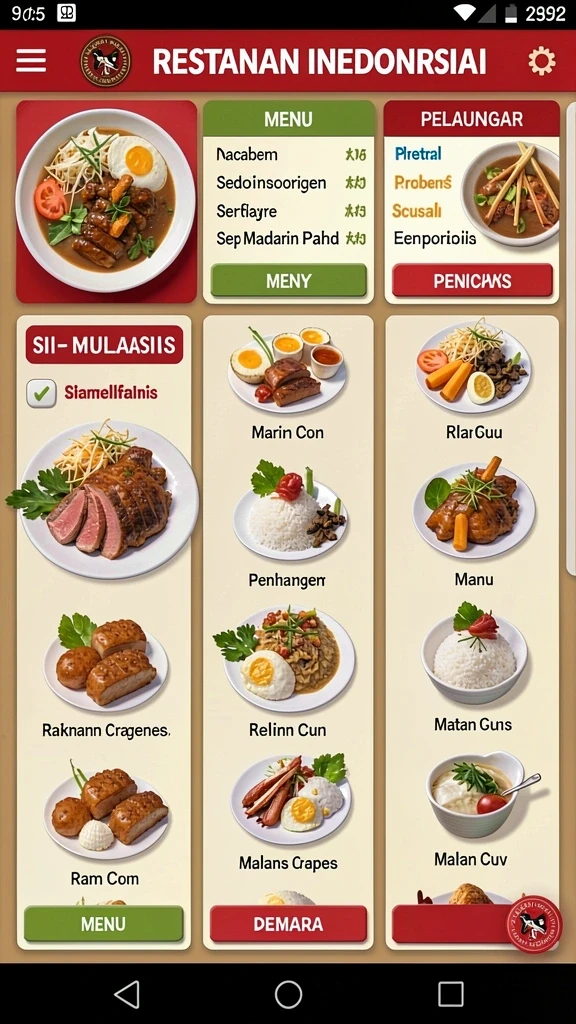576x1024 pixels.
Task: Select the Malans Crapes plate
Action: 289,813
